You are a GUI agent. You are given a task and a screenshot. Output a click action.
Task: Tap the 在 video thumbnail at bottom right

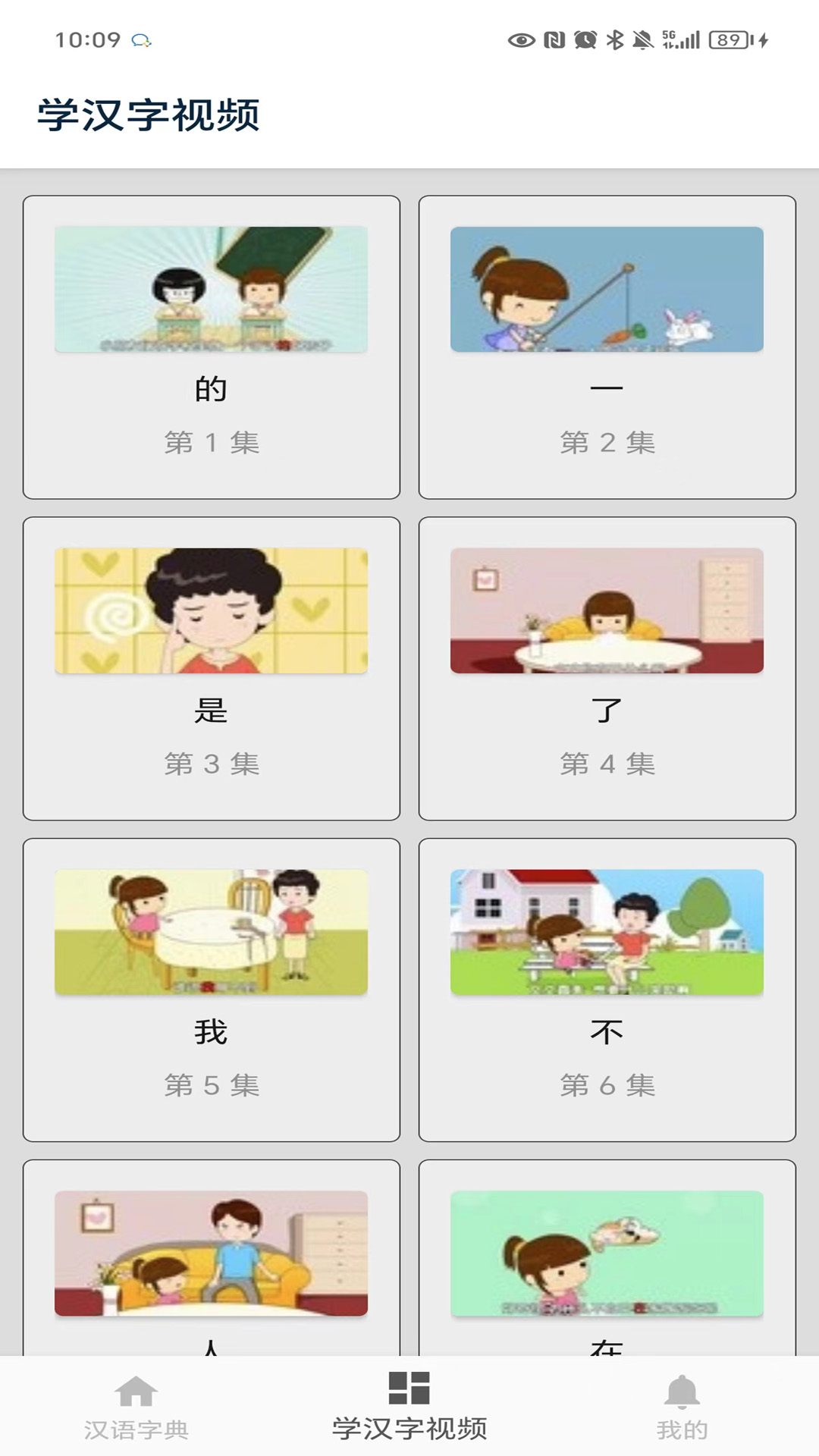(605, 1254)
